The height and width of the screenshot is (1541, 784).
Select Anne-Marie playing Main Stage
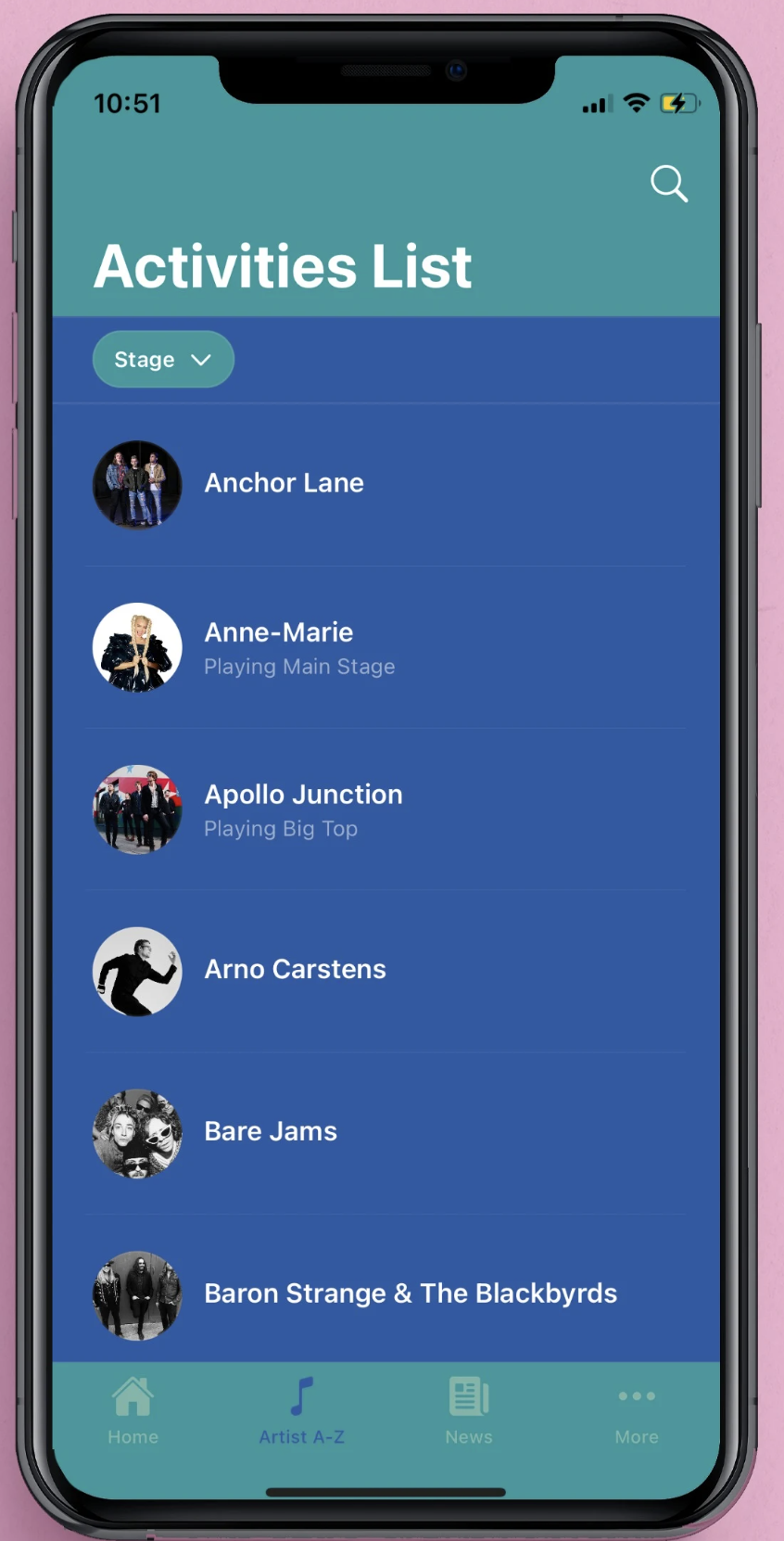click(x=298, y=647)
